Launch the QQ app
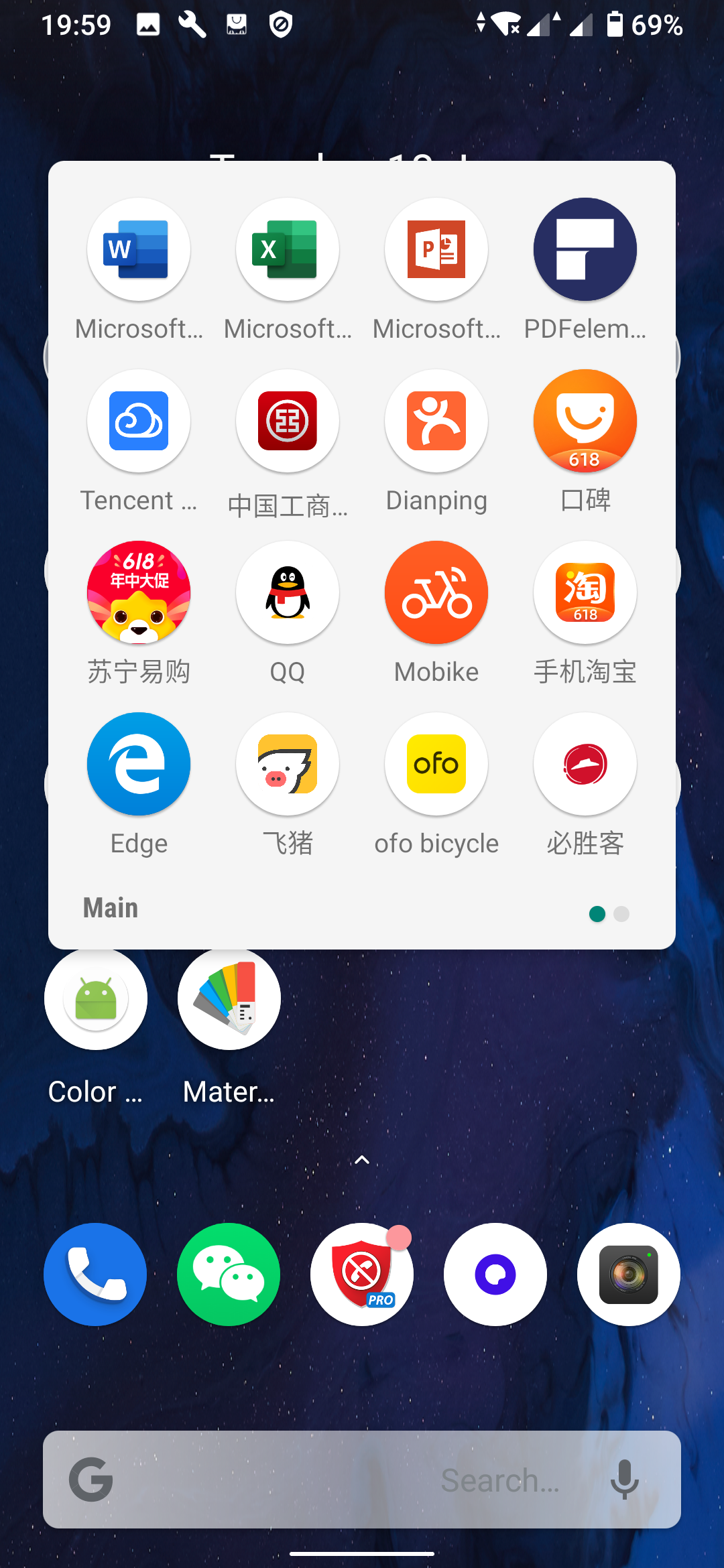Image resolution: width=724 pixels, height=1568 pixels. pyautogui.click(x=288, y=592)
